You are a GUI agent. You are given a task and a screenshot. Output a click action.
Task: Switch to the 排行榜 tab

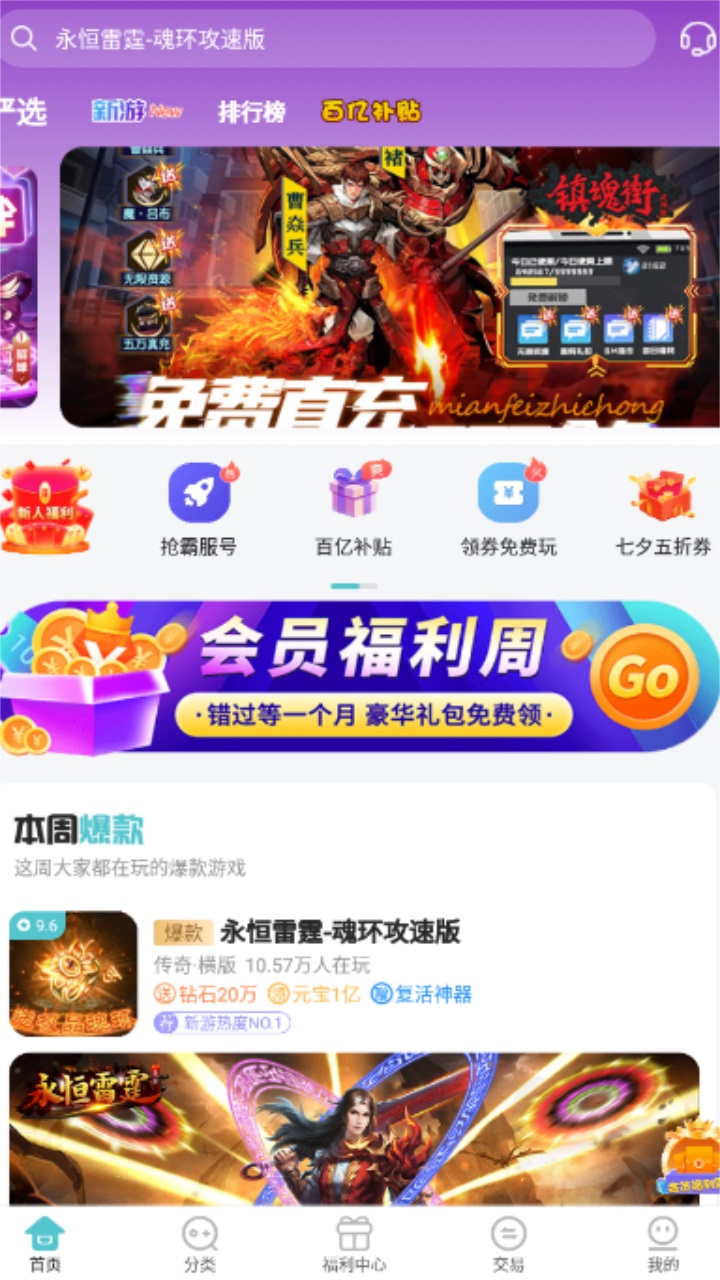(x=251, y=111)
